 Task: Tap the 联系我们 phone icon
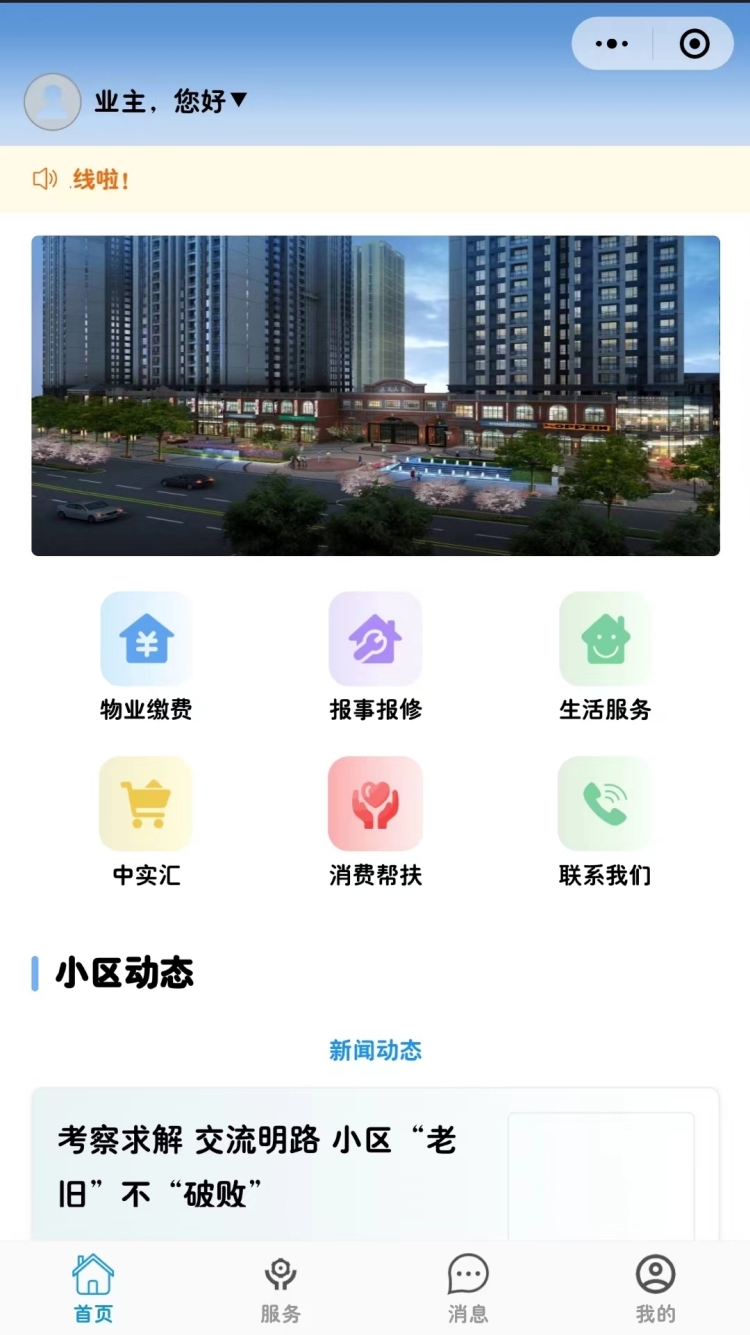(606, 803)
